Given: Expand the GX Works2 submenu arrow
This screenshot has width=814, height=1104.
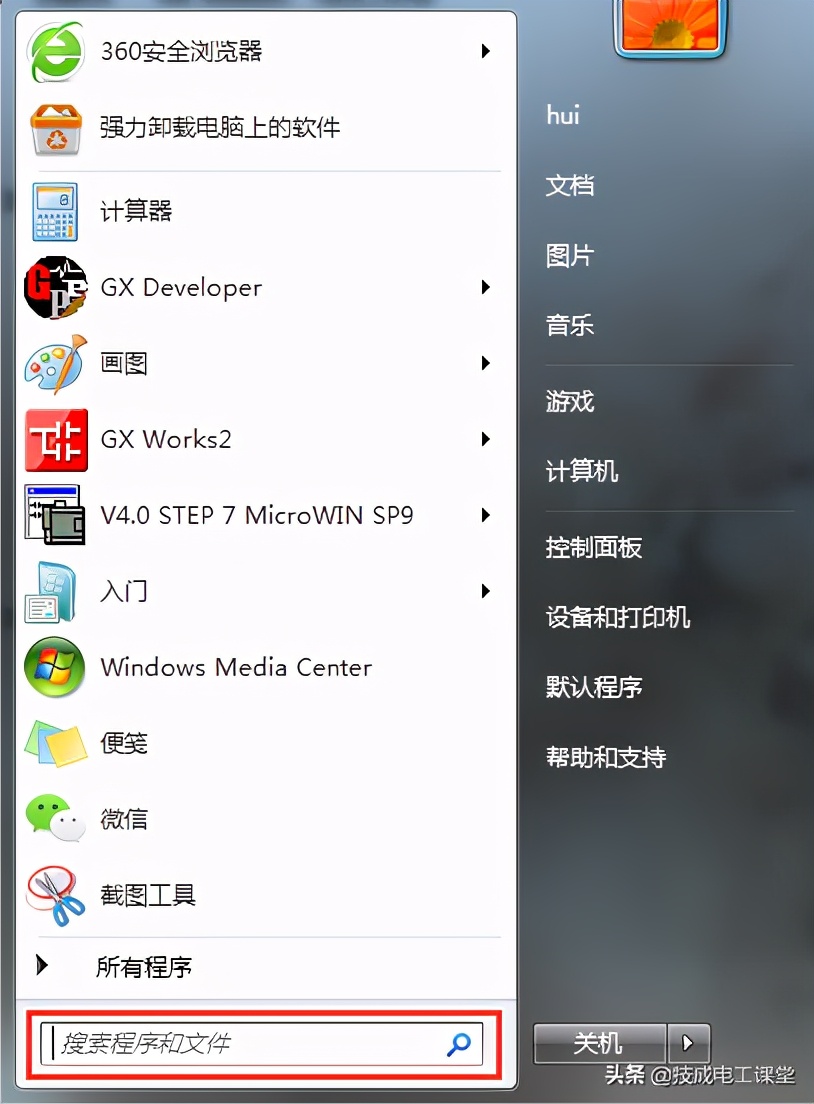Looking at the screenshot, I should coord(486,439).
